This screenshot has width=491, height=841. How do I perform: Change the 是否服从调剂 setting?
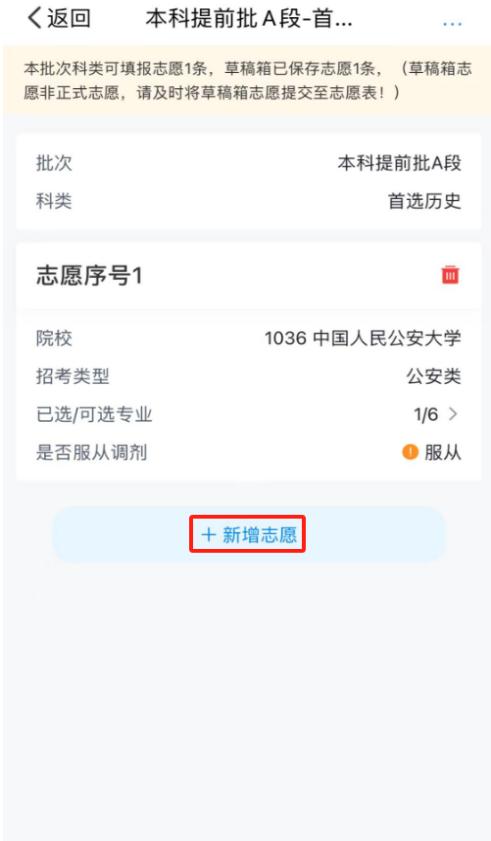pyautogui.click(x=248, y=452)
